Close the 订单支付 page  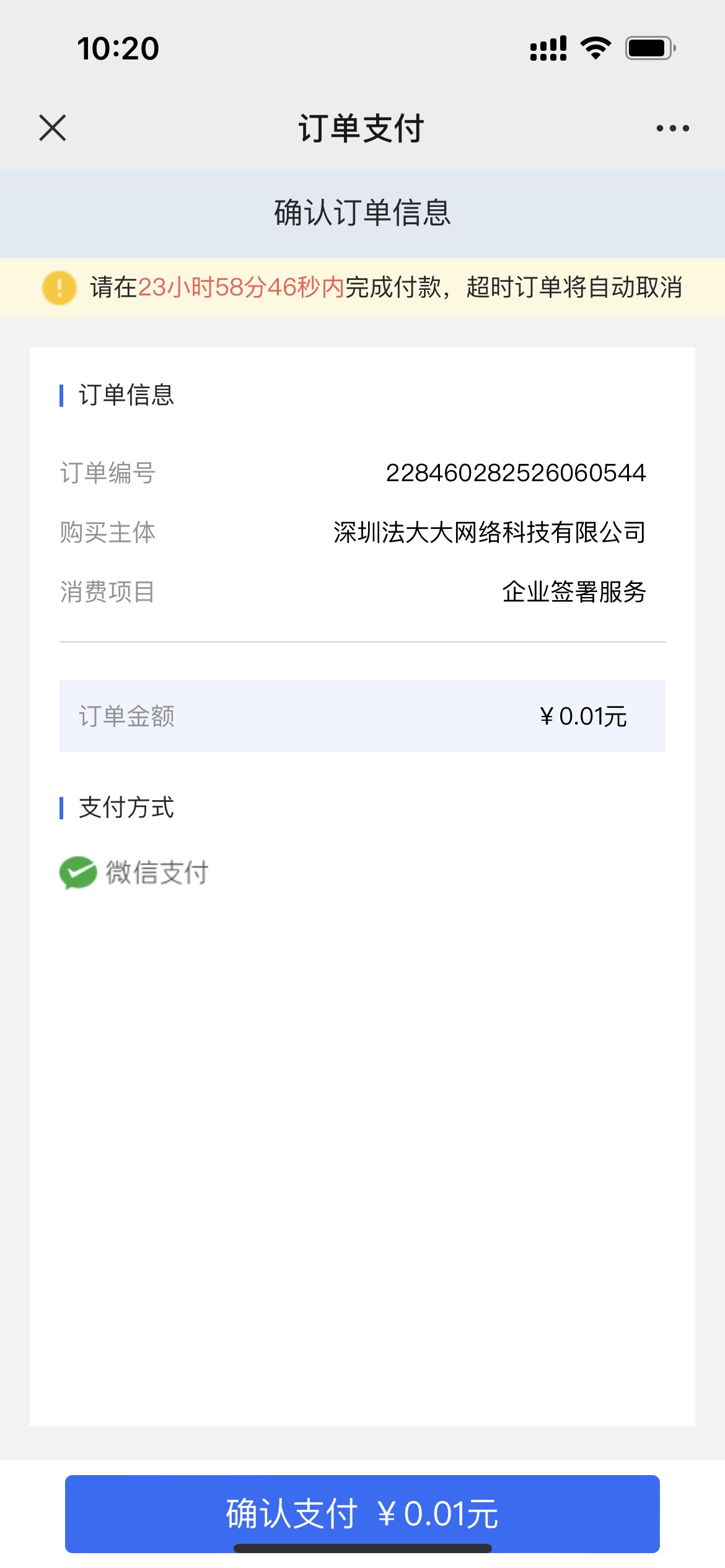53,128
